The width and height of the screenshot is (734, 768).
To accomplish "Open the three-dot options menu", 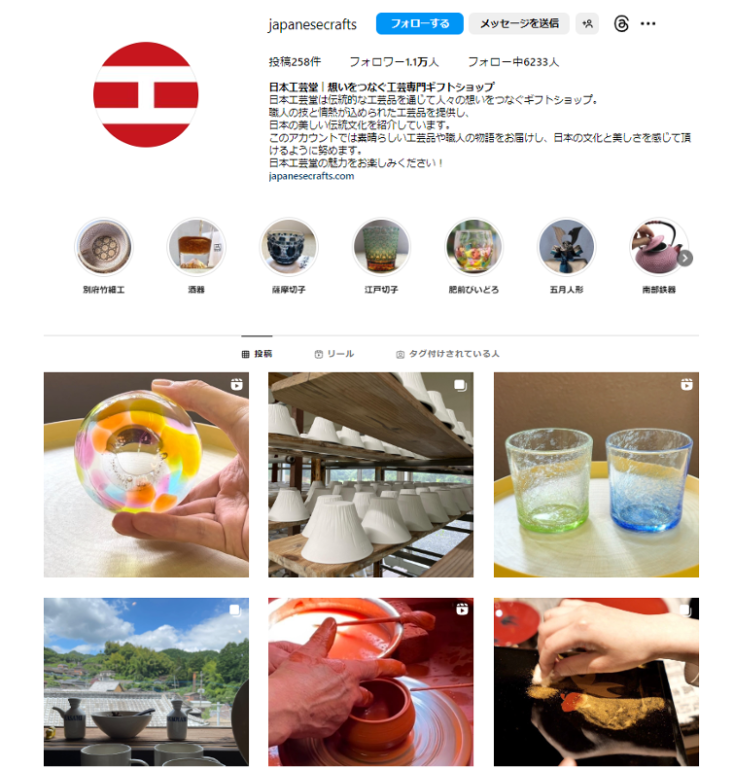I will [648, 23].
